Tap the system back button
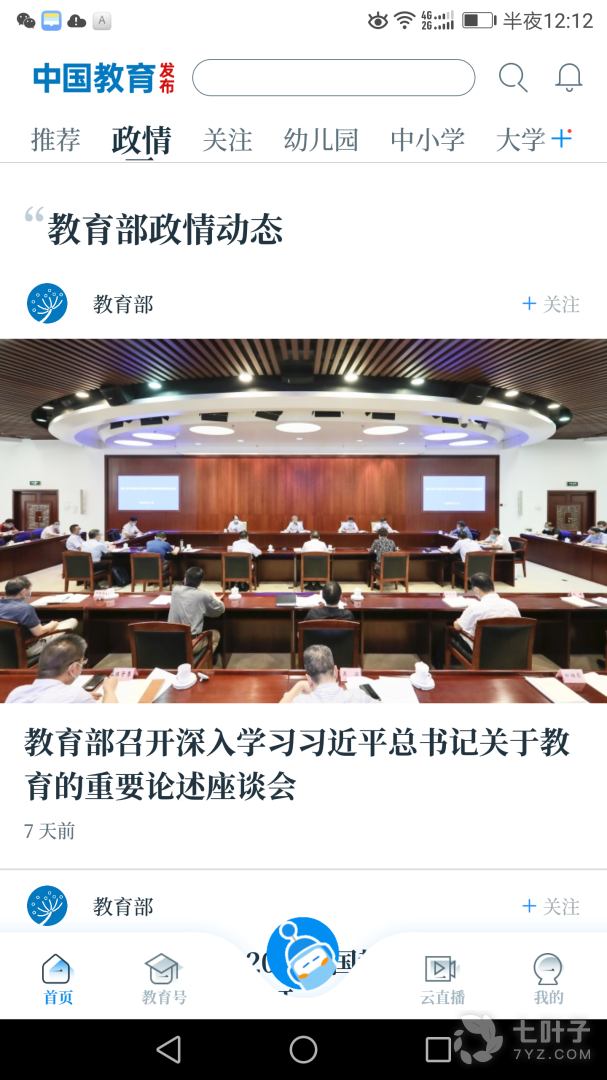This screenshot has height=1080, width=607. (169, 1049)
